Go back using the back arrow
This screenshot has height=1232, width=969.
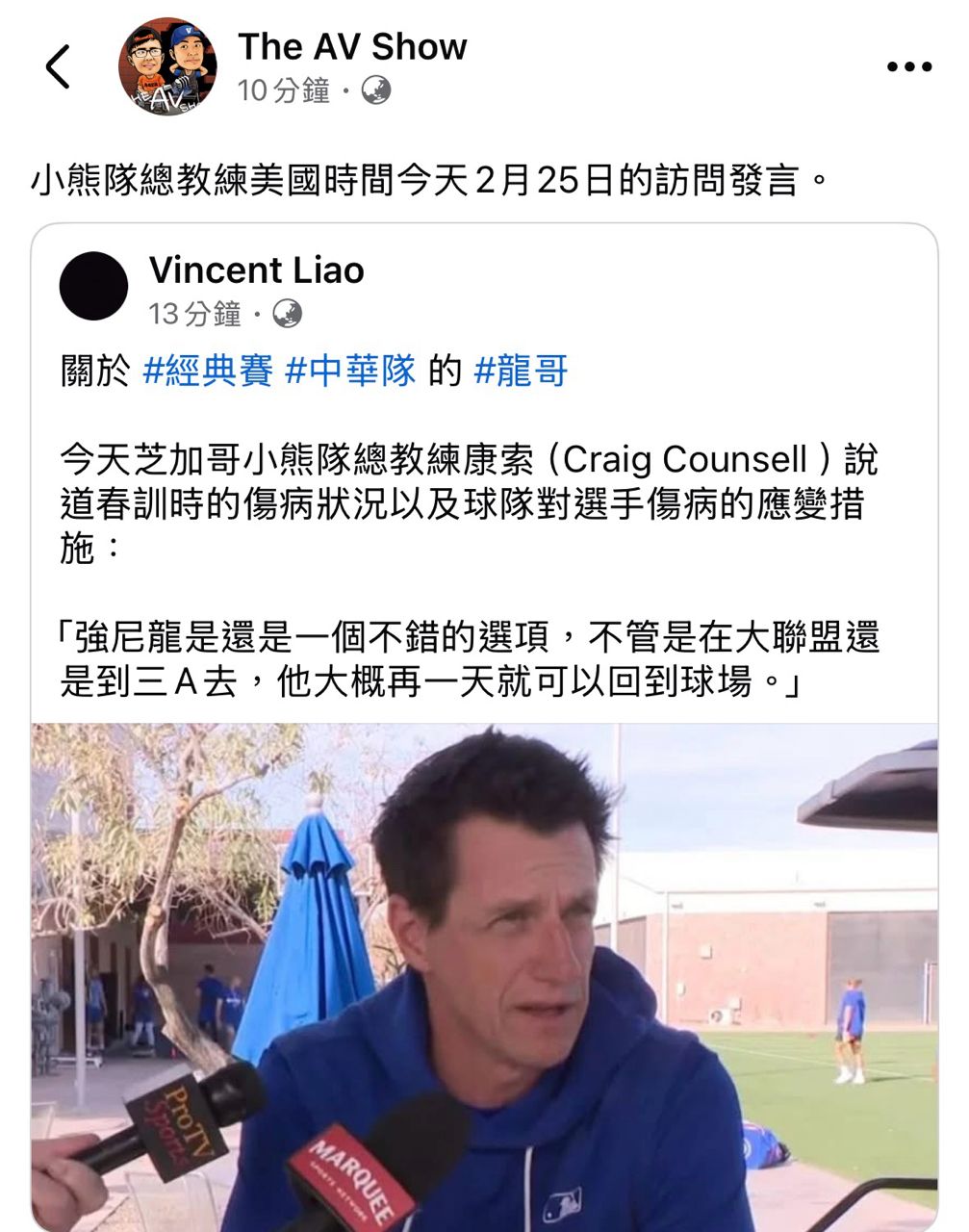[58, 66]
